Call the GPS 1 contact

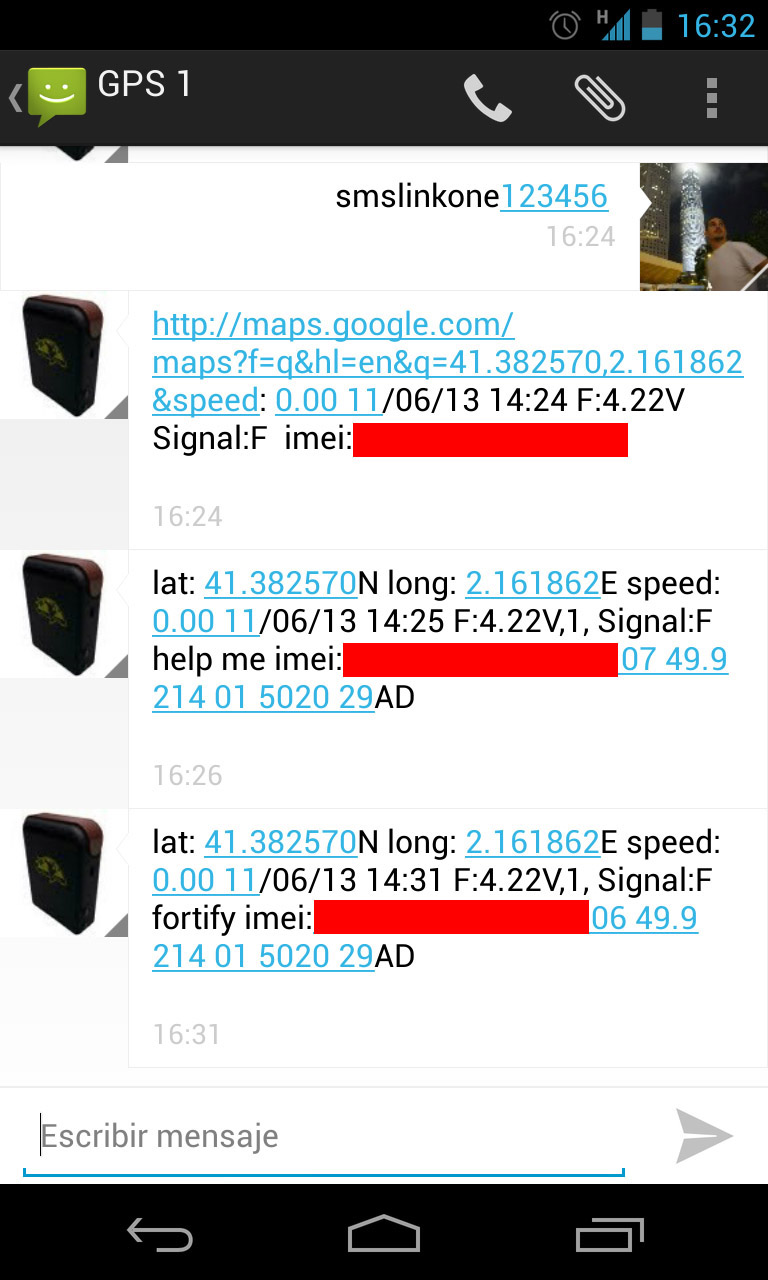[x=488, y=98]
